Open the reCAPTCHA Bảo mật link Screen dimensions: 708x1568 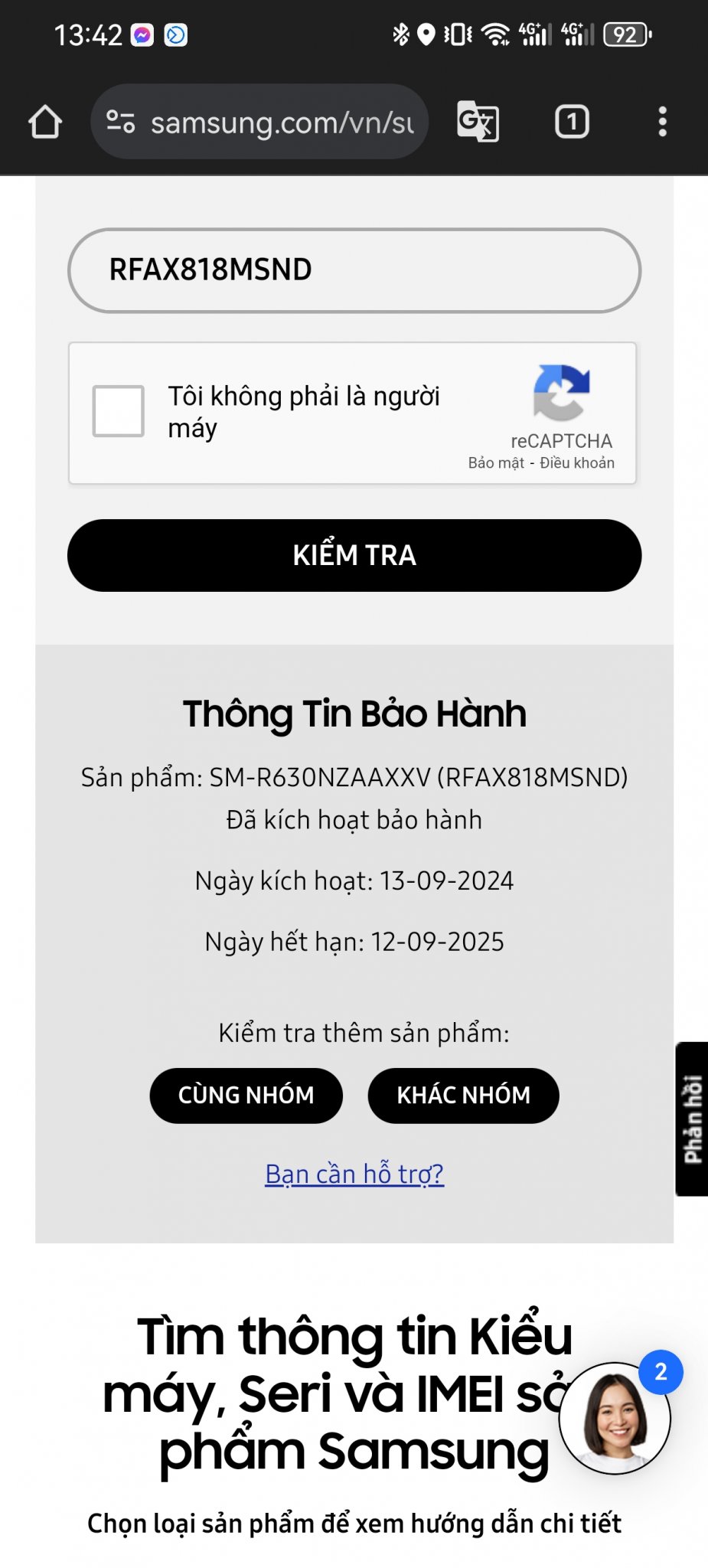496,463
